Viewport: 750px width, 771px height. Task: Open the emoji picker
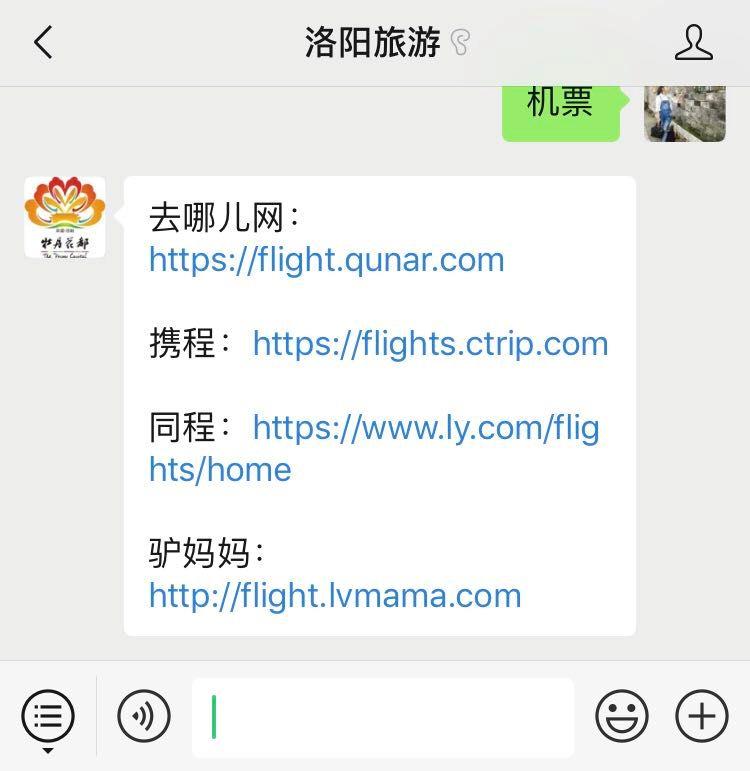point(621,717)
